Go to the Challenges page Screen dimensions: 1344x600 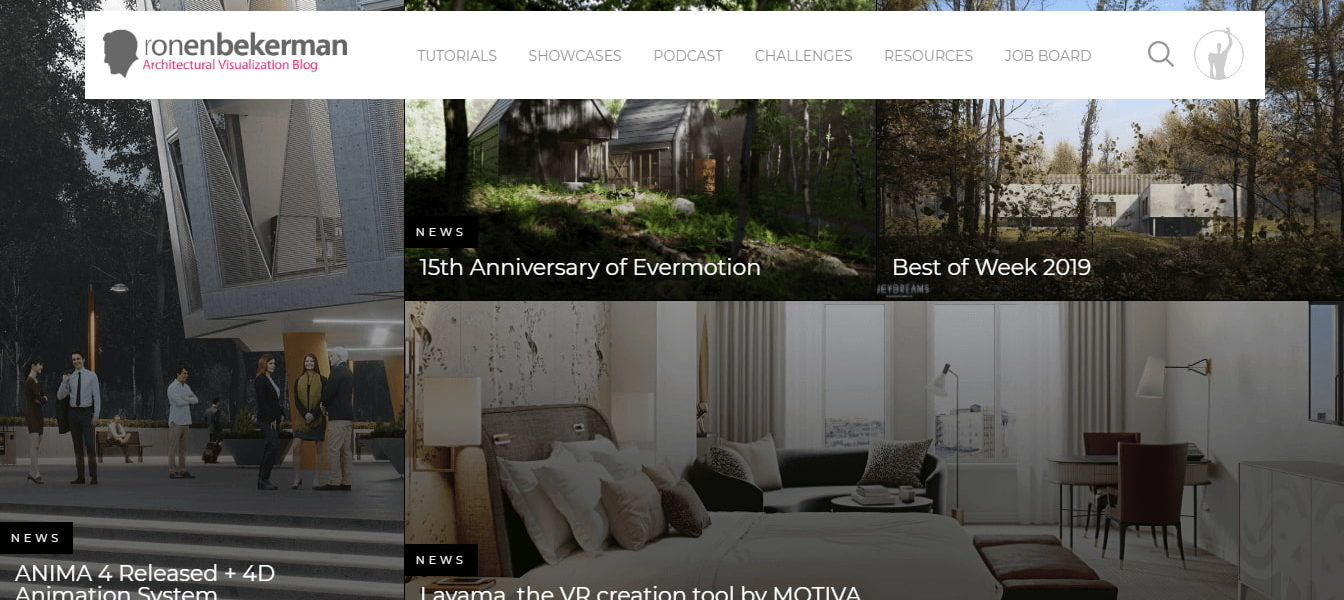pyautogui.click(x=803, y=56)
